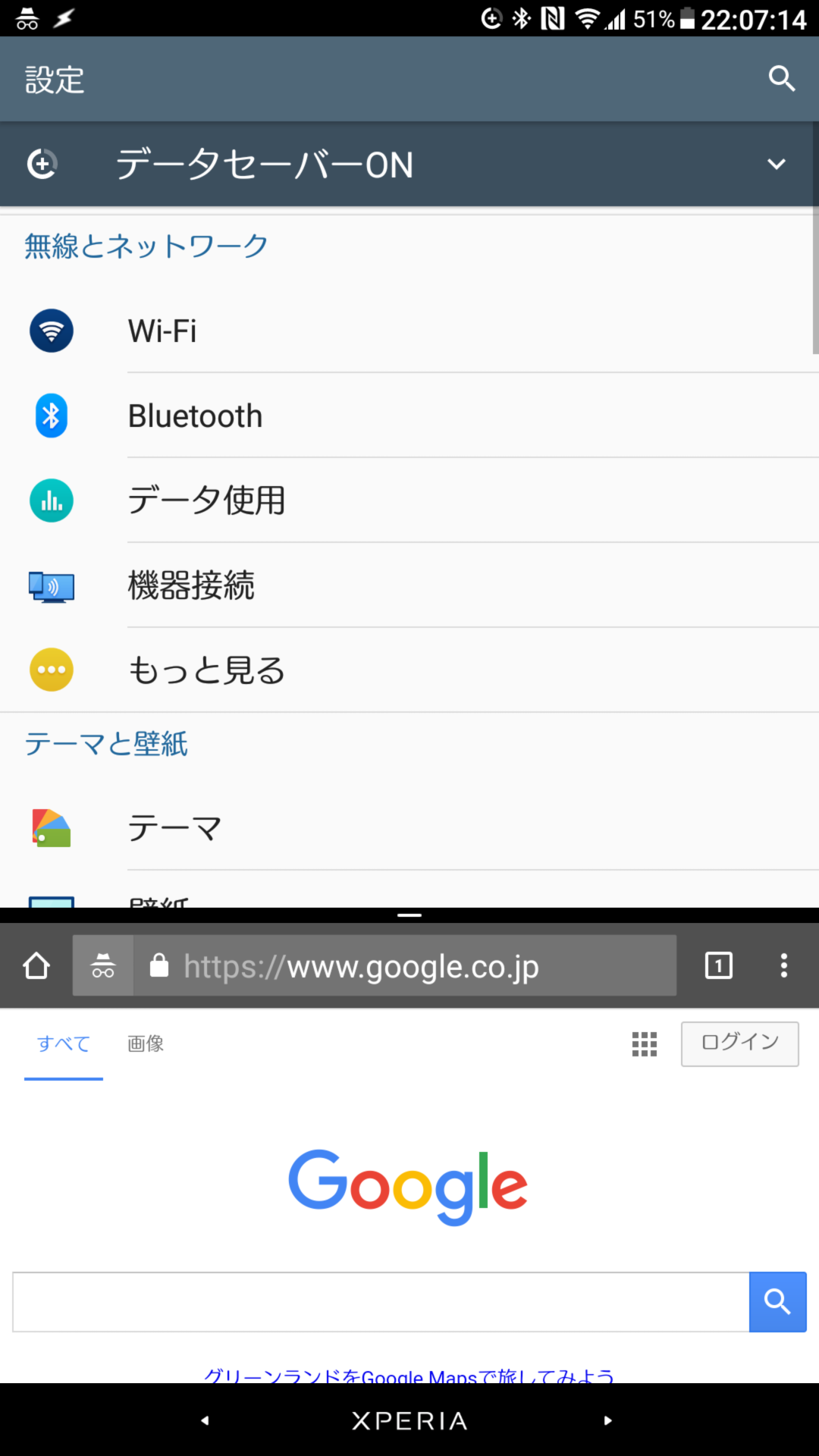The image size is (819, 1456).
Task: Click the Google search input field
Action: (x=379, y=1301)
